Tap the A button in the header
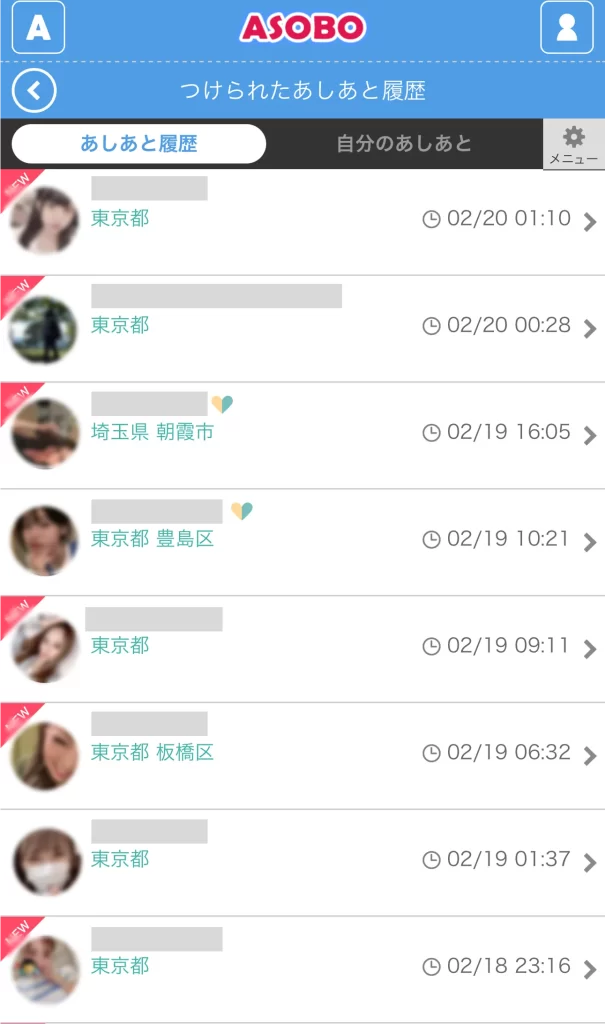Viewport: 605px width, 1024px height. coord(38,28)
